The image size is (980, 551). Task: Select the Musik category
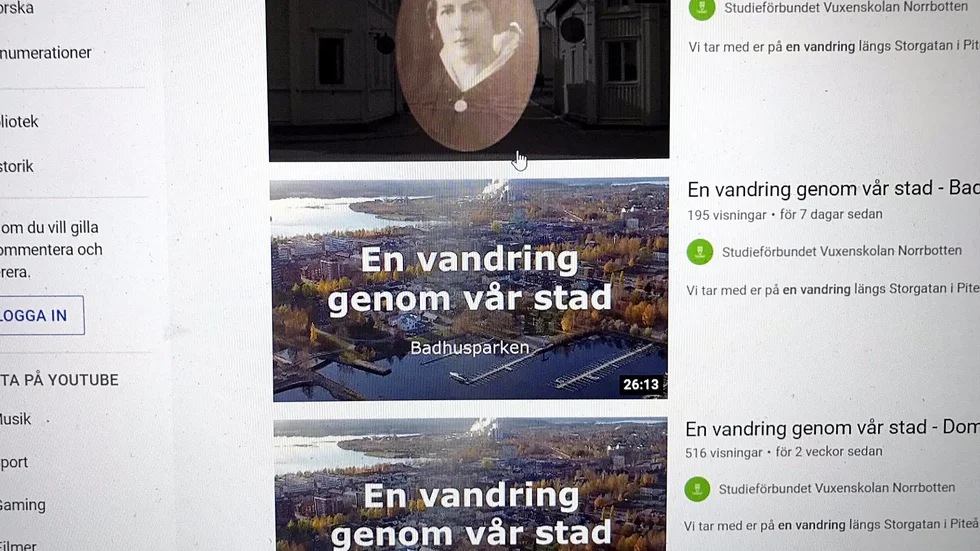16,419
